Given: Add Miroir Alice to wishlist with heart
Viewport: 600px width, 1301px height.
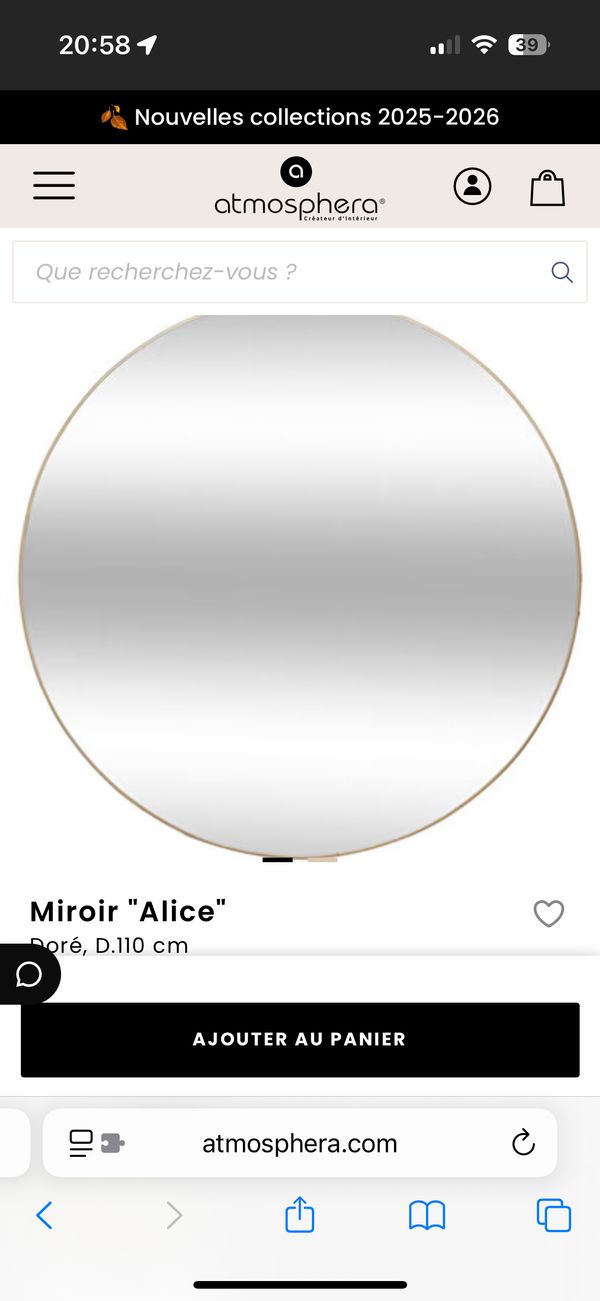Looking at the screenshot, I should click(548, 913).
